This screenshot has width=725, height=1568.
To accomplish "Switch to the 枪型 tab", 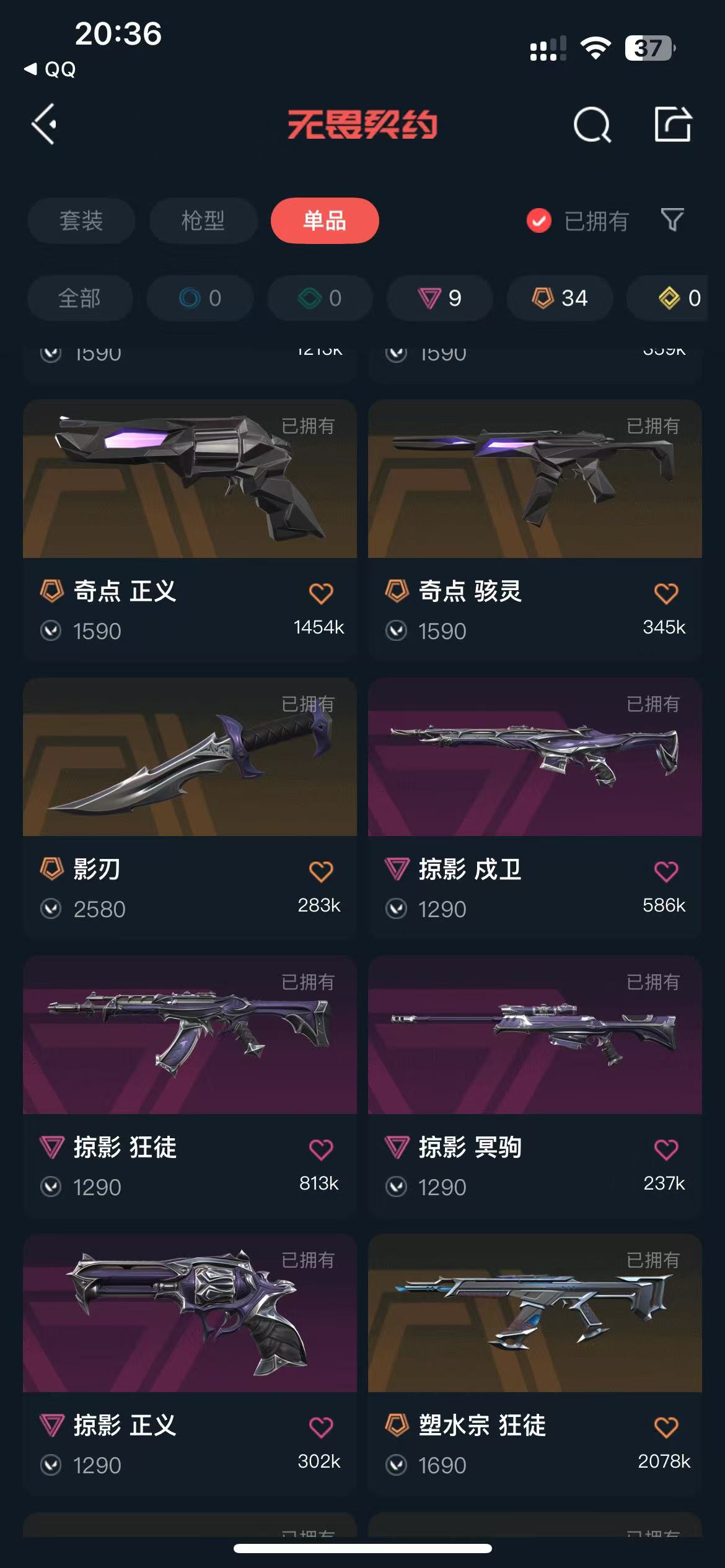I will [203, 220].
